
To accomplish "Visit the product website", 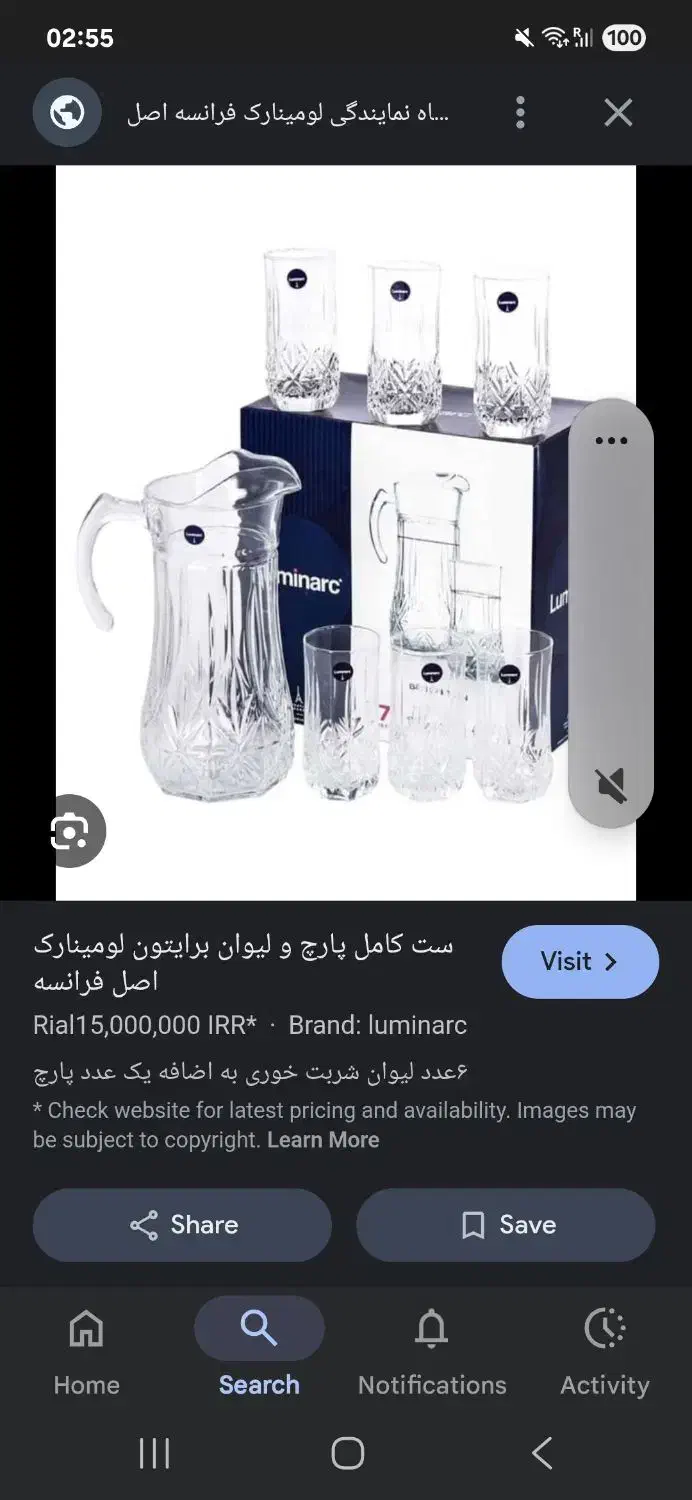I will [580, 962].
